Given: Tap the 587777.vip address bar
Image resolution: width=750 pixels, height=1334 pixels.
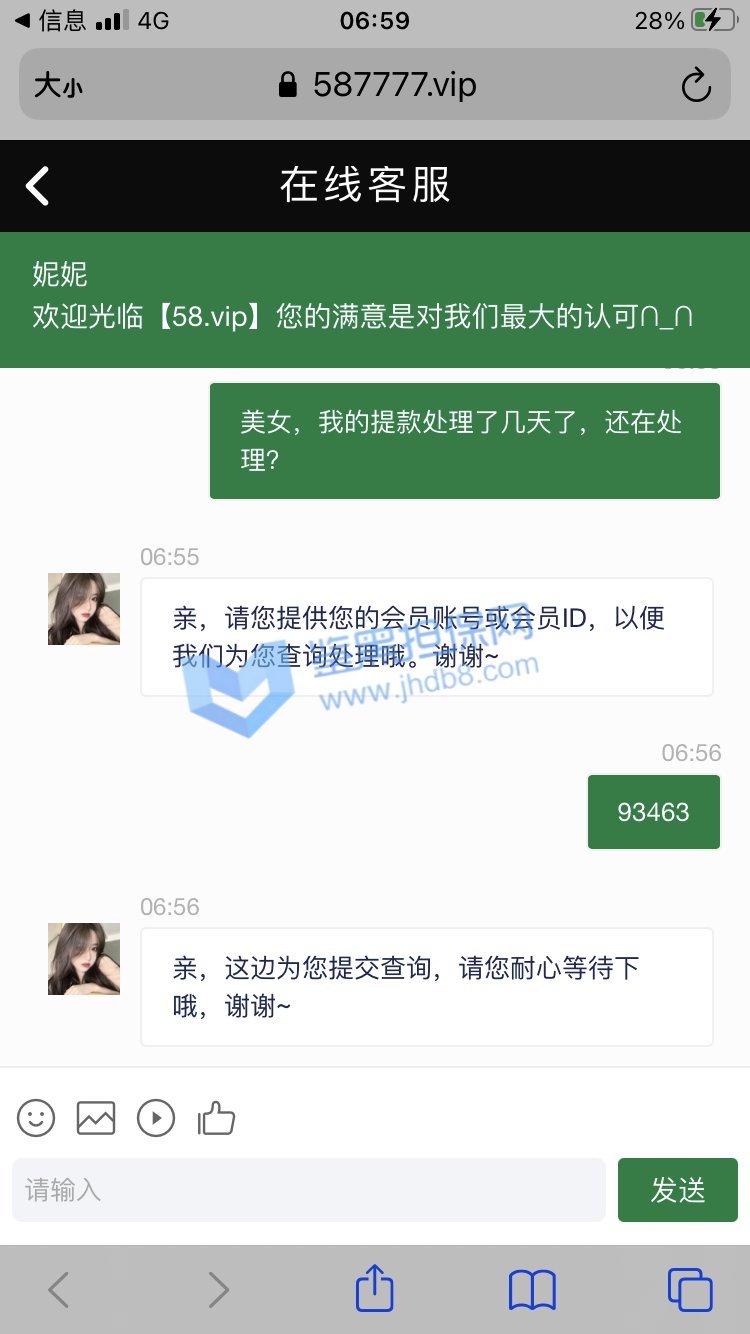Looking at the screenshot, I should pyautogui.click(x=377, y=86).
